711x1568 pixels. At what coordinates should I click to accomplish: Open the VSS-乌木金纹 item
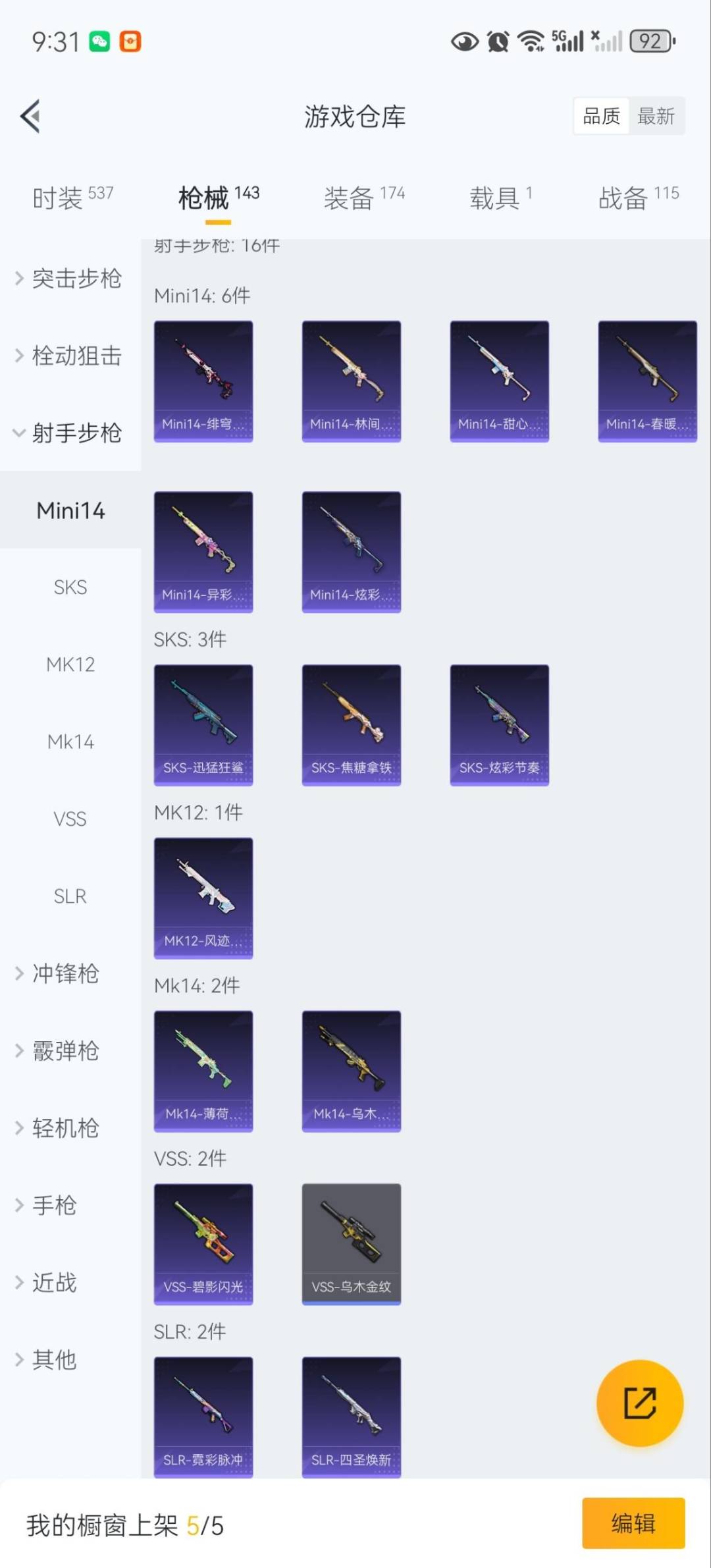(352, 1243)
